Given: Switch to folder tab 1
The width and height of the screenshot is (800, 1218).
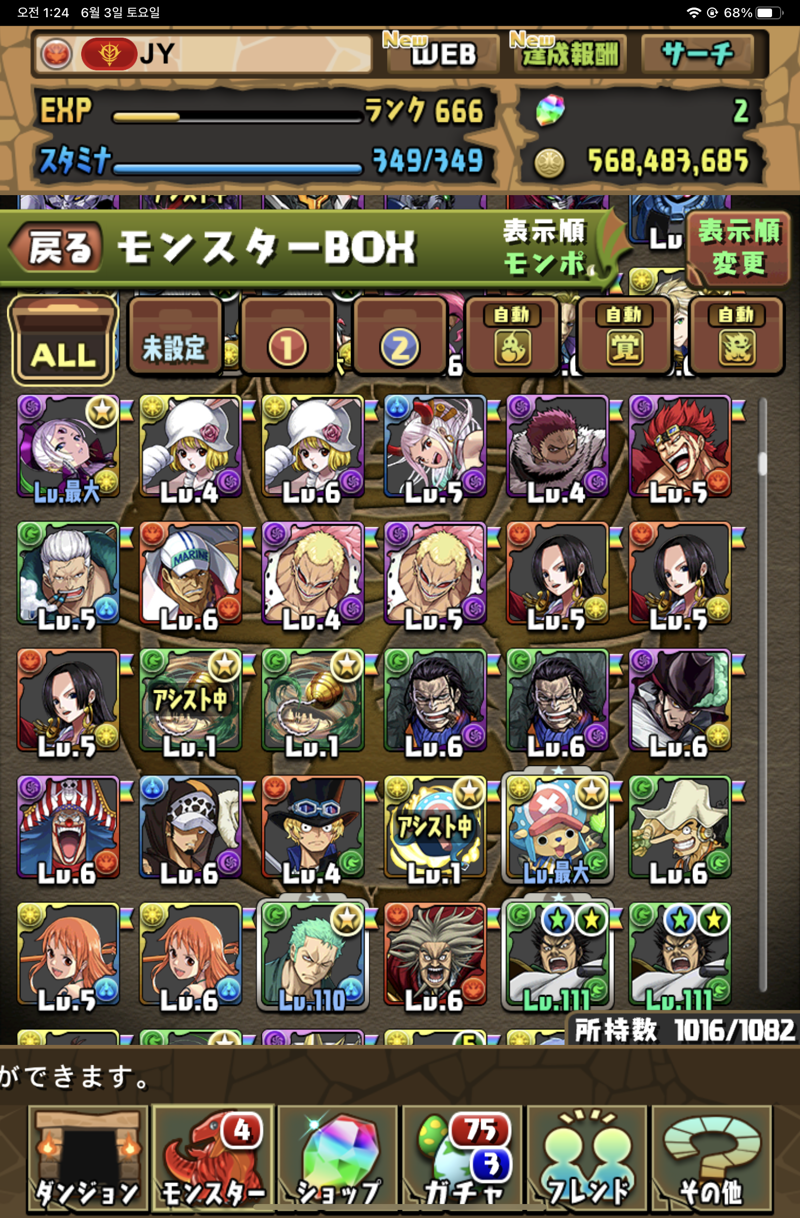Looking at the screenshot, I should [287, 341].
